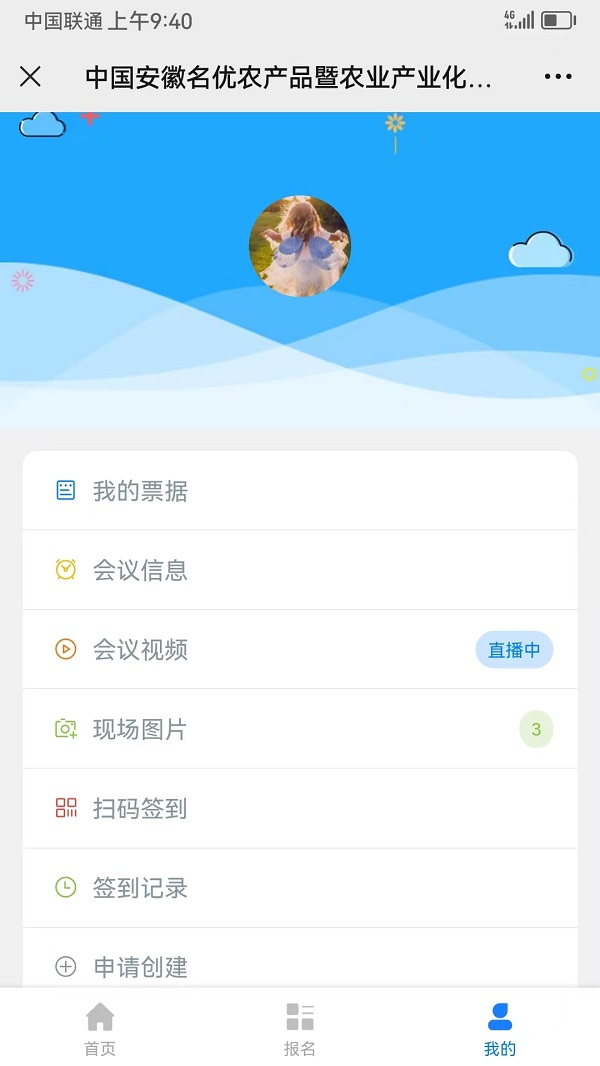
Task: Open 签到记录 history
Action: [300, 888]
